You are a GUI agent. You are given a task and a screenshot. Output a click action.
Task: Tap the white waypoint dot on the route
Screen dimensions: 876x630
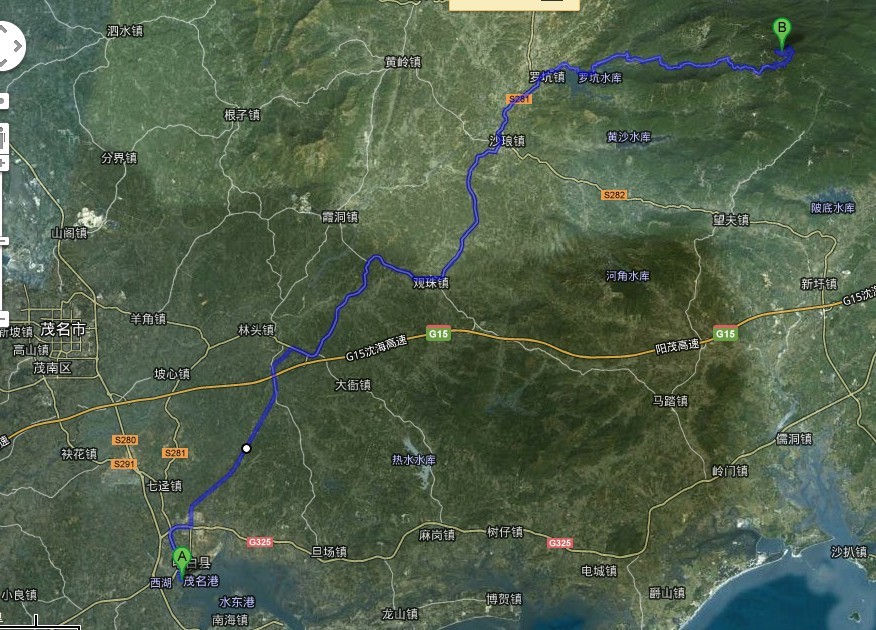pos(246,448)
